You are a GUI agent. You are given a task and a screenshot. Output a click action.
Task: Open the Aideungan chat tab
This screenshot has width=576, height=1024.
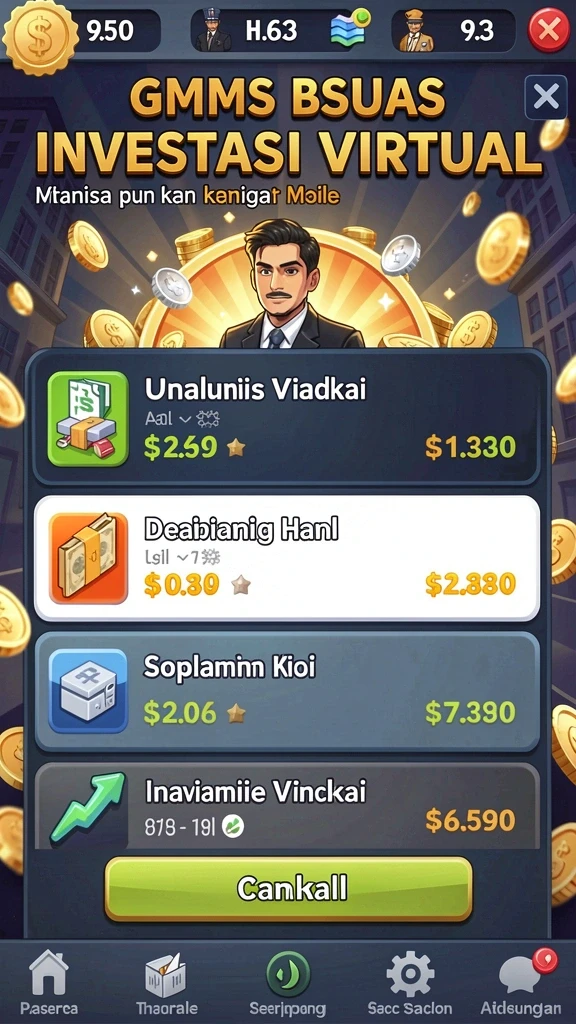pos(520,984)
